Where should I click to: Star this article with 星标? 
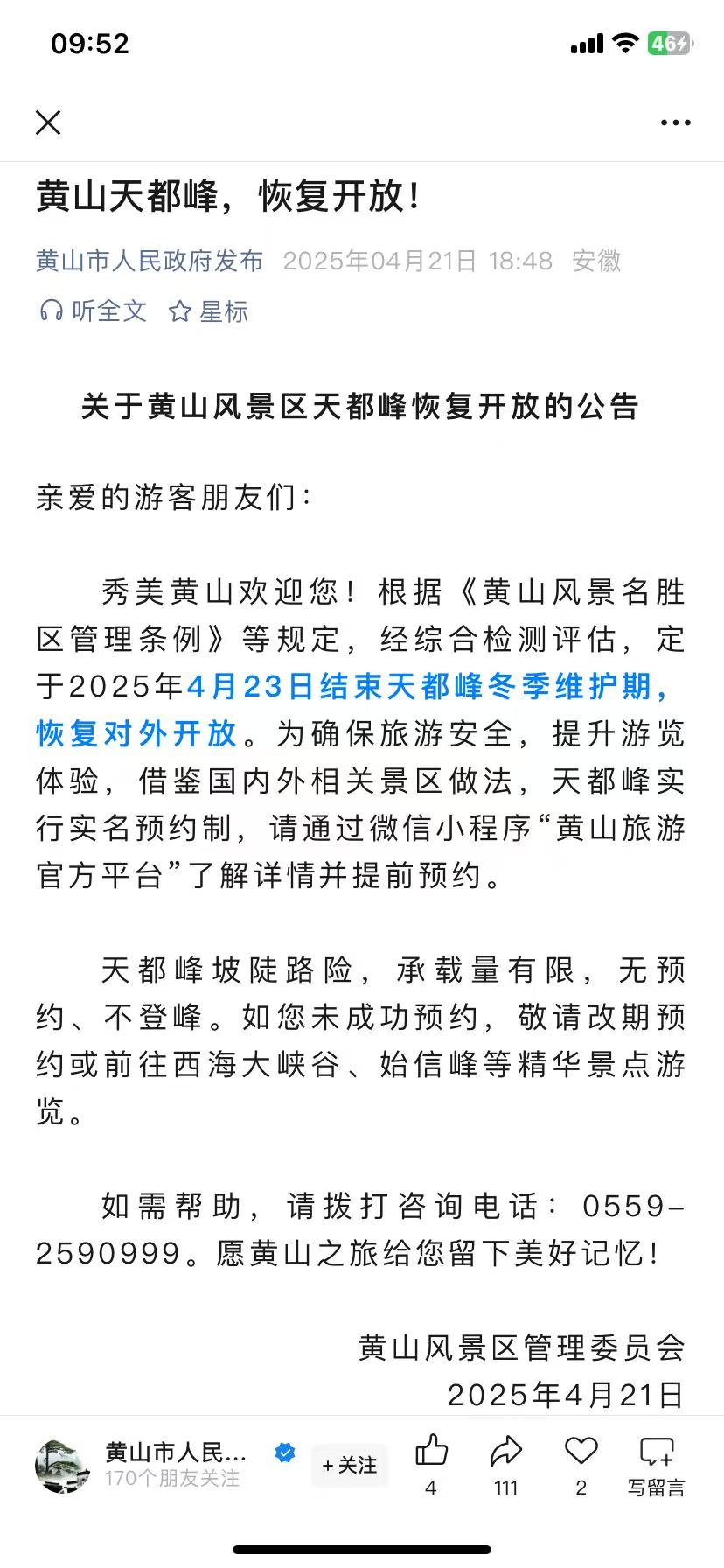click(208, 311)
